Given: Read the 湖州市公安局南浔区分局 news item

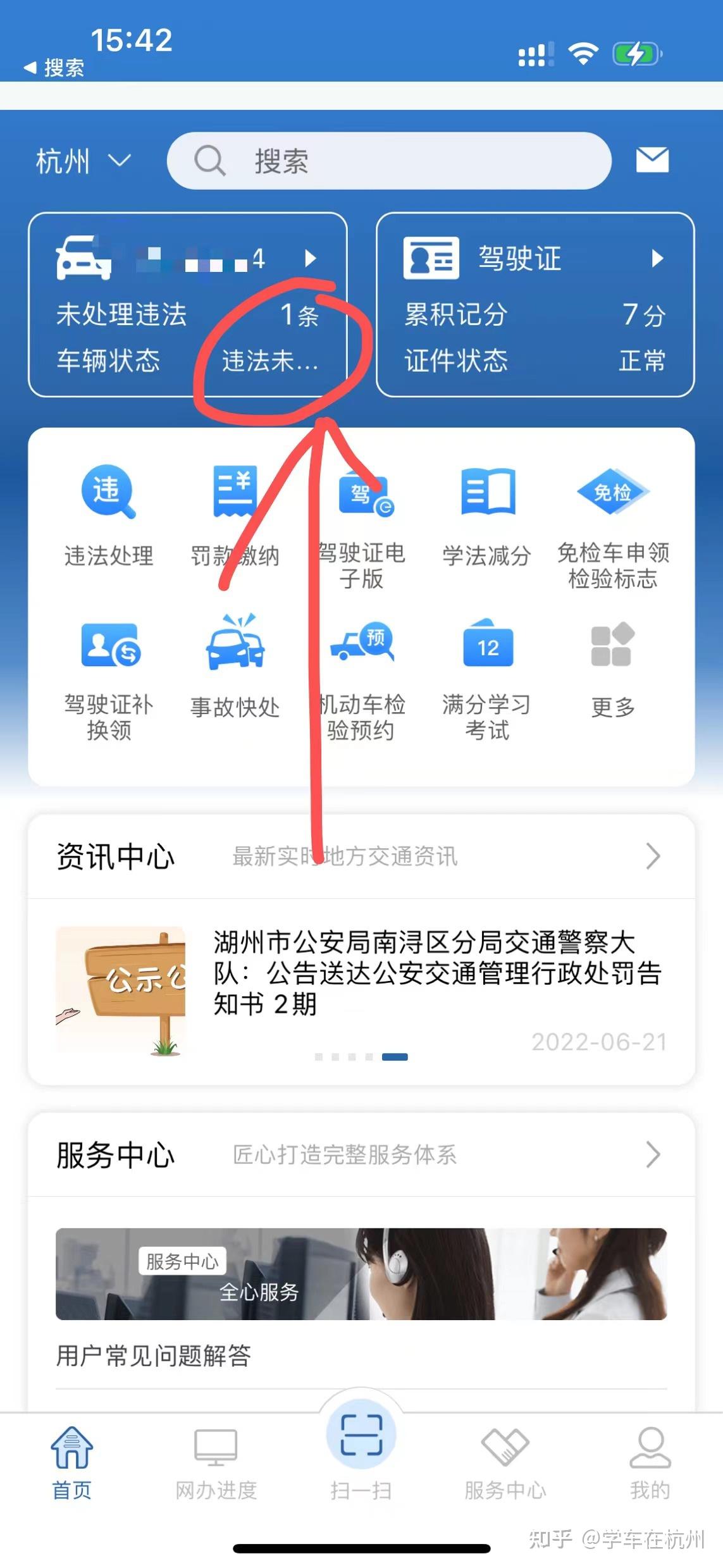Looking at the screenshot, I should pyautogui.click(x=361, y=991).
